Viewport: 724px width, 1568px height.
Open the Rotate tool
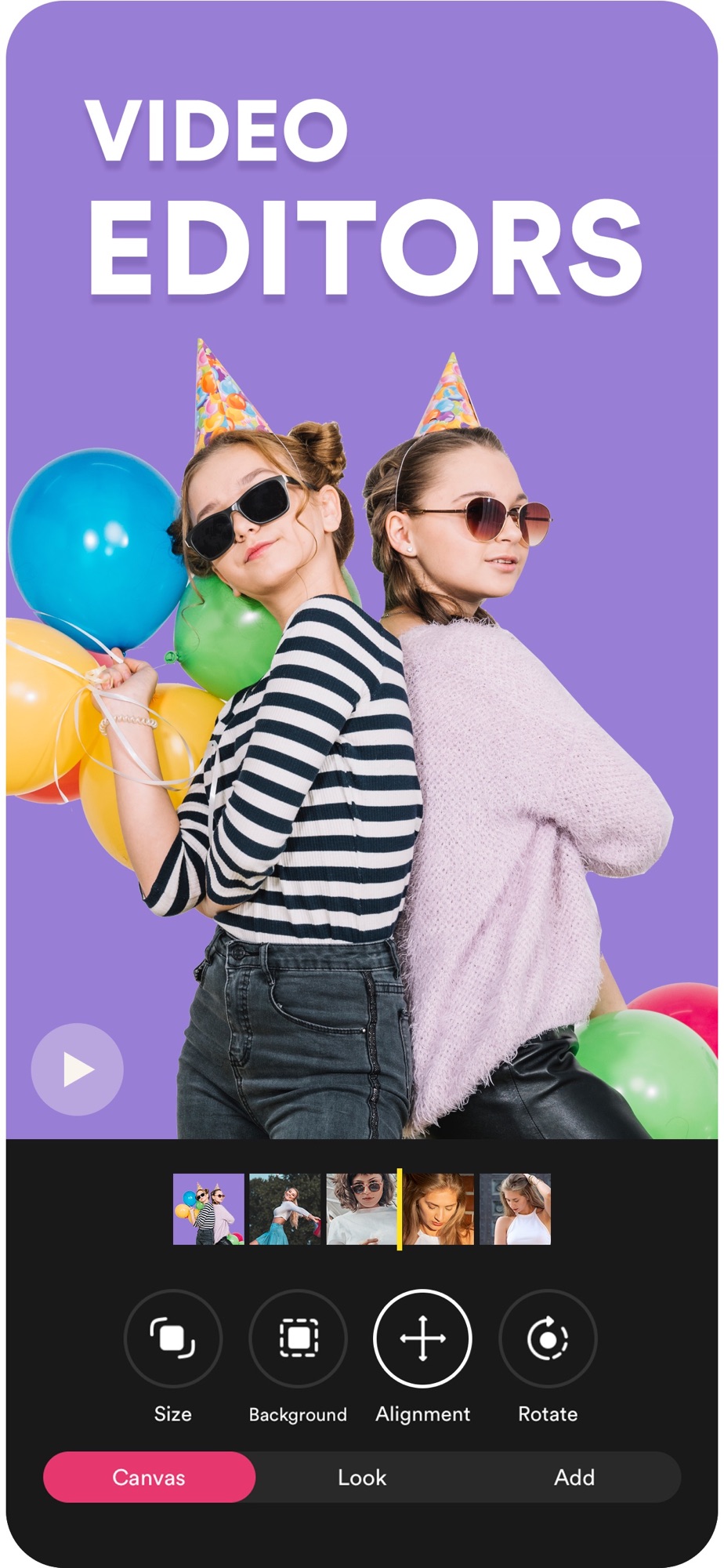click(x=548, y=1338)
